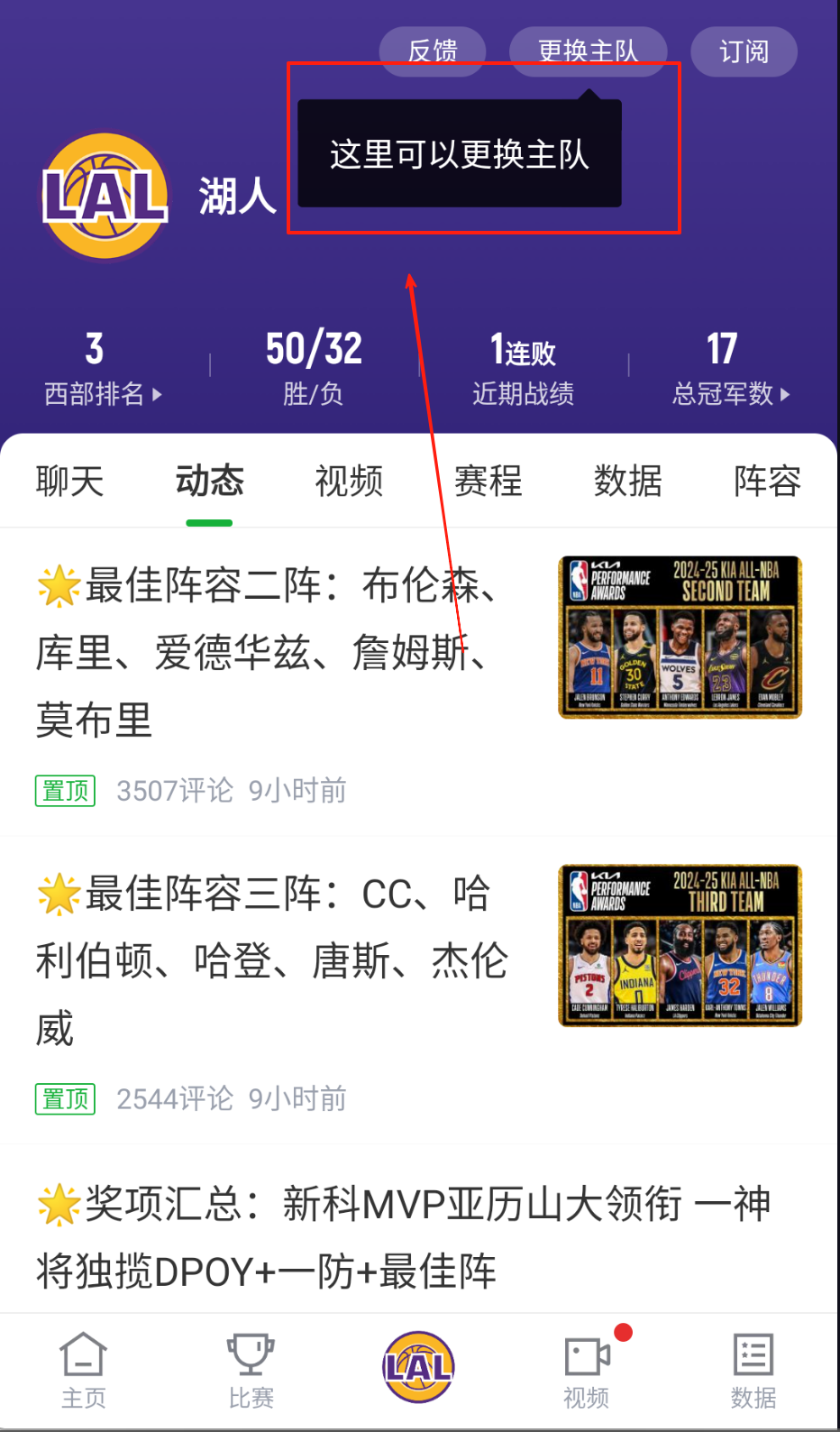Read the 最佳阵容三阵 article
This screenshot has height=1432, width=840.
(x=270, y=959)
